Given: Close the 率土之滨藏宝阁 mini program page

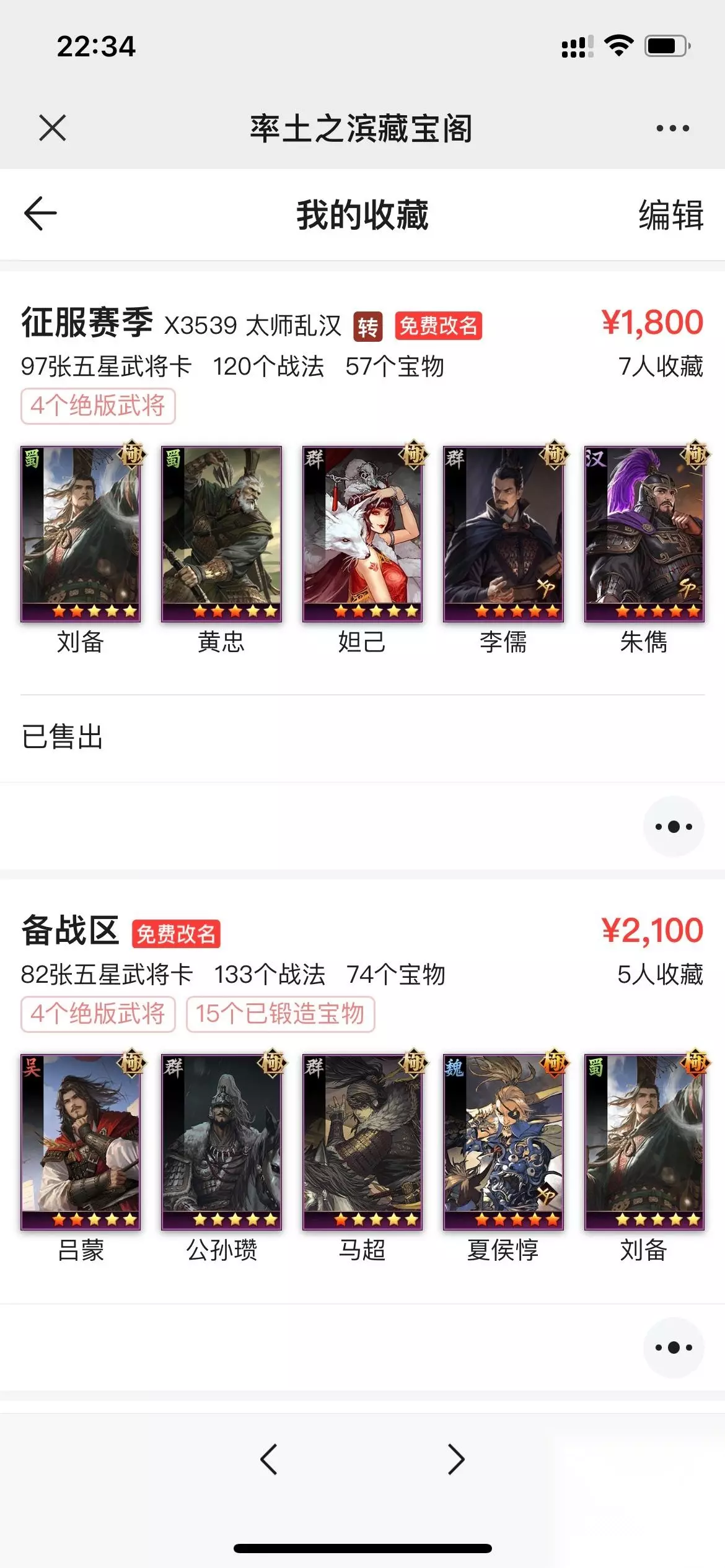Looking at the screenshot, I should click(52, 128).
